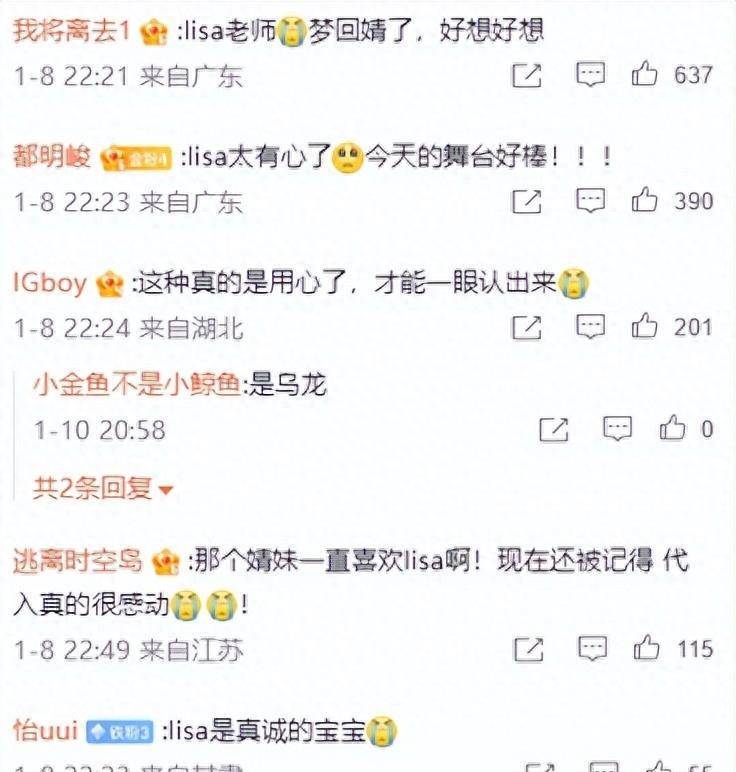The image size is (736, 772).
Task: Repost 都明峻's comment
Action: (527, 201)
